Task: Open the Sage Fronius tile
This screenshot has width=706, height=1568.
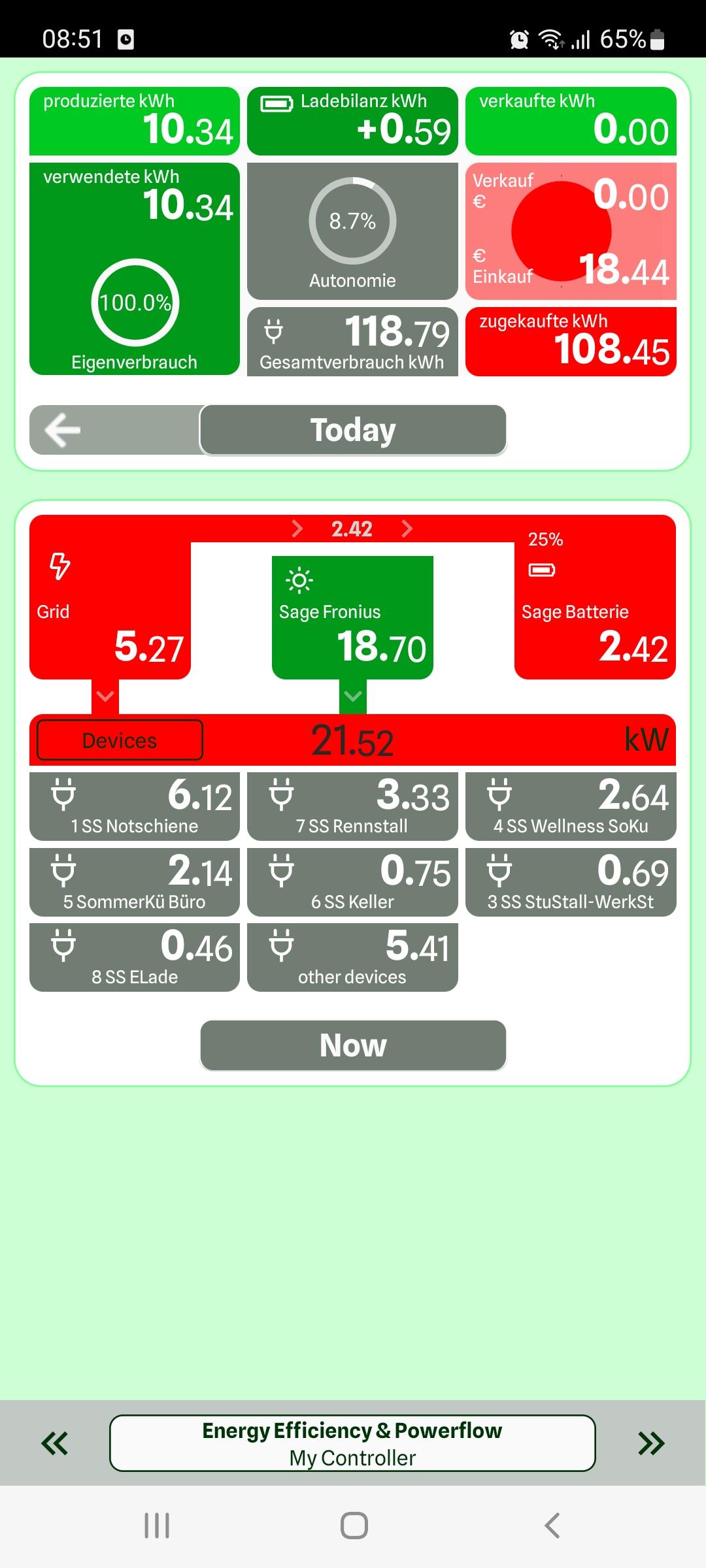Action: click(x=352, y=617)
